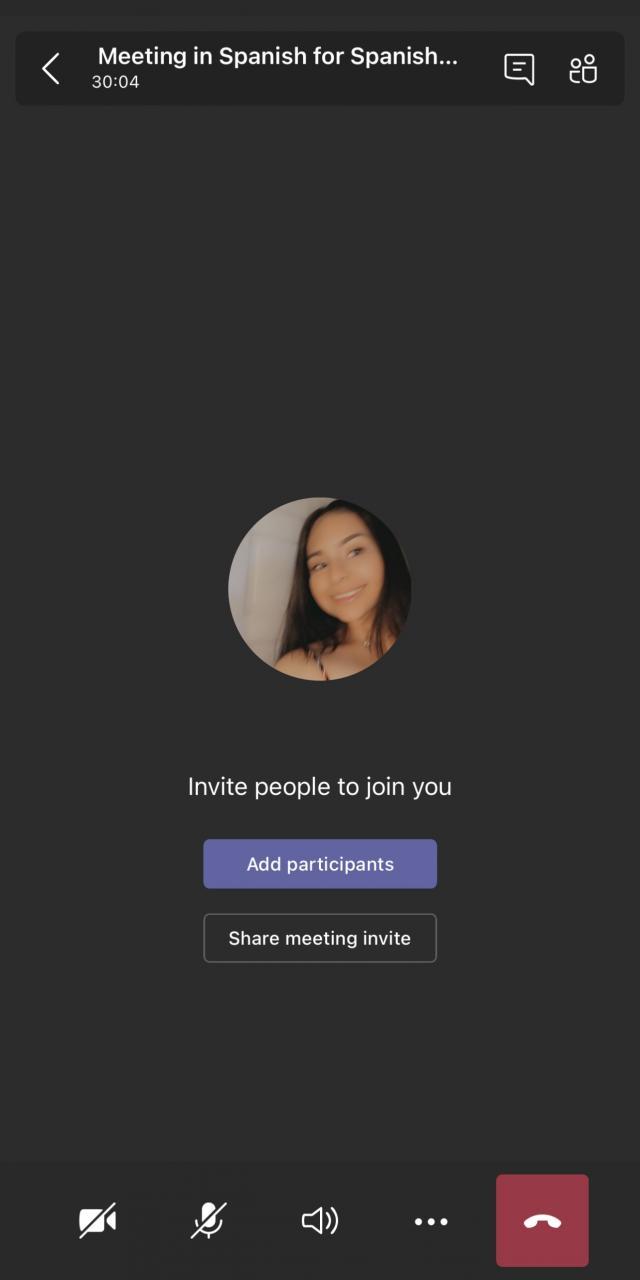
Task: Tap Add participants button
Action: pos(320,864)
